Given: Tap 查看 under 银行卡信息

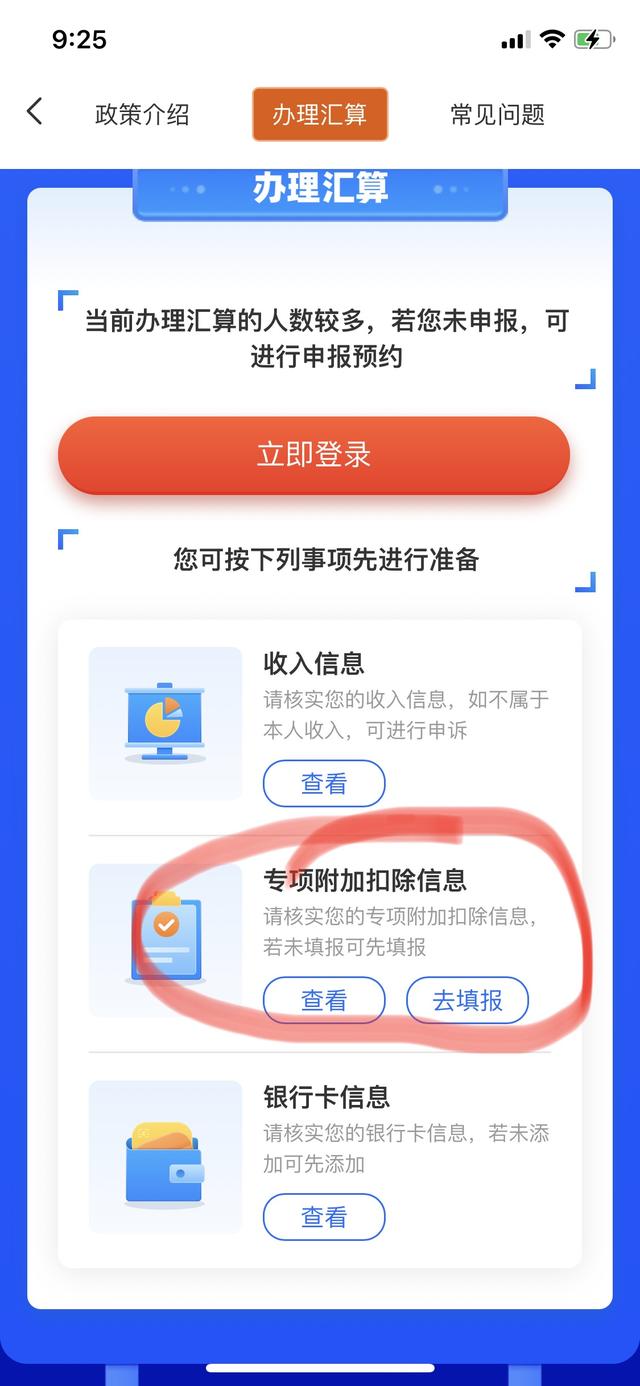Looking at the screenshot, I should click(x=324, y=1217).
